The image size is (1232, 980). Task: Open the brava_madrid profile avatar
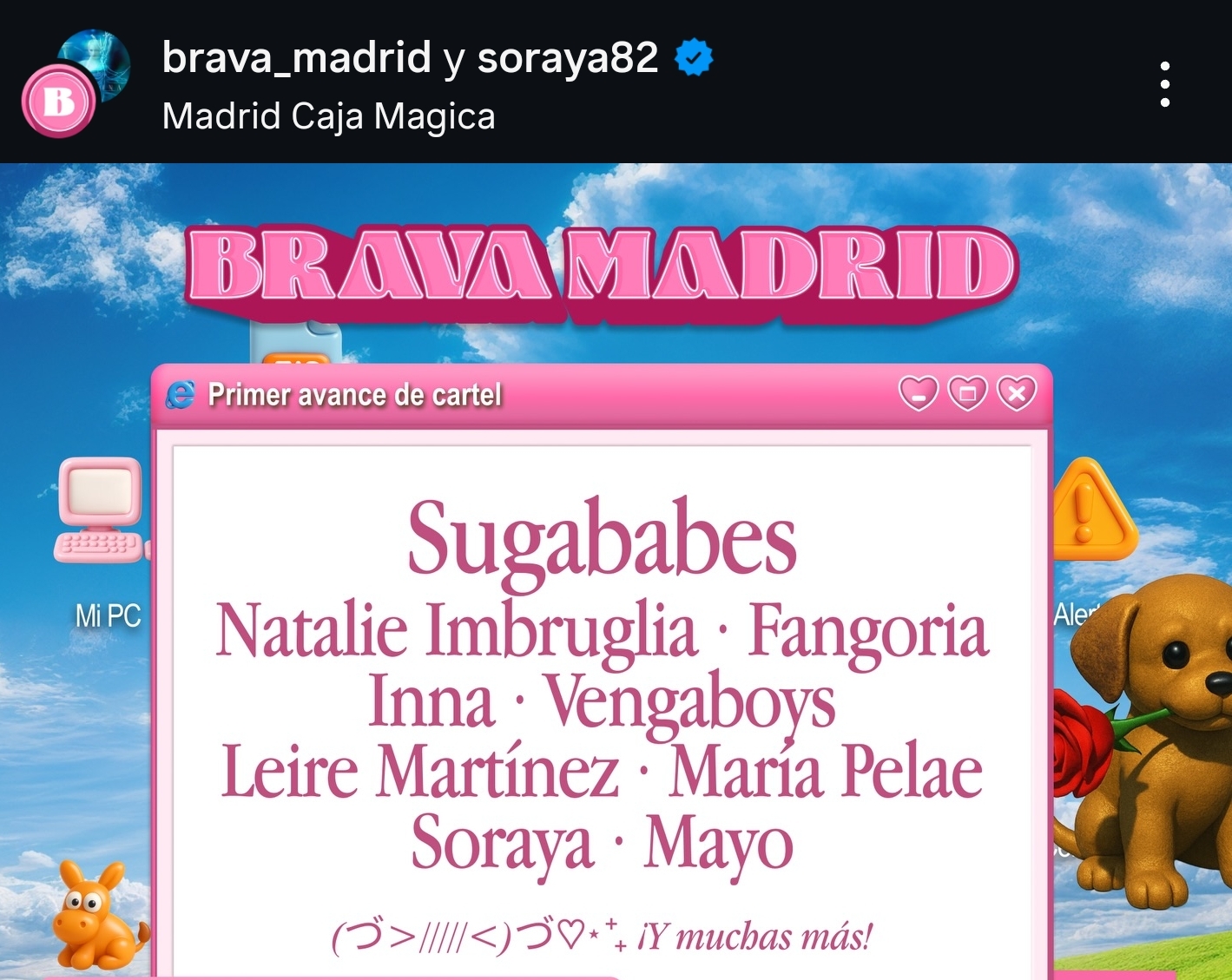pos(59,102)
